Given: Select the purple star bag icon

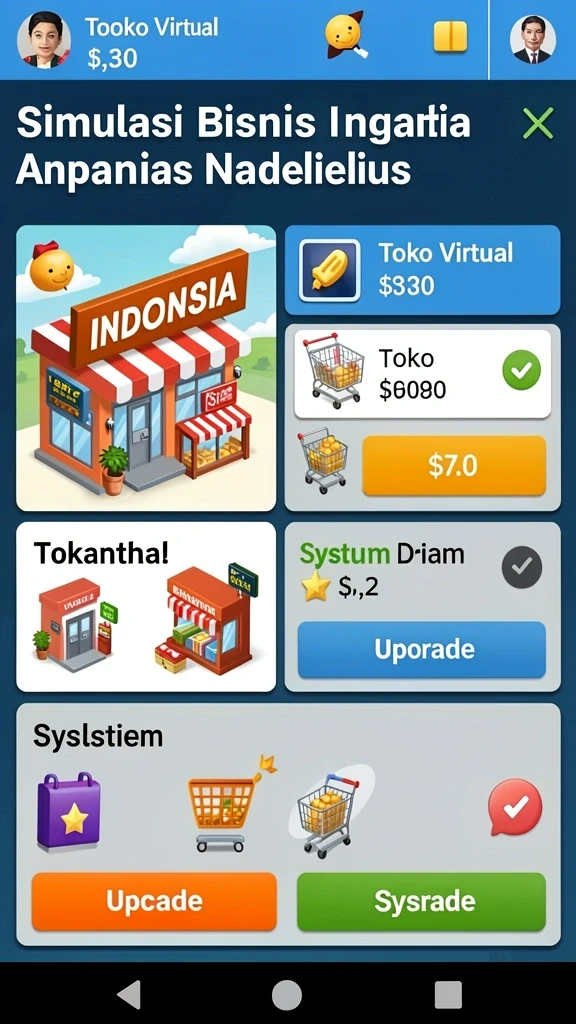Looking at the screenshot, I should tap(69, 812).
